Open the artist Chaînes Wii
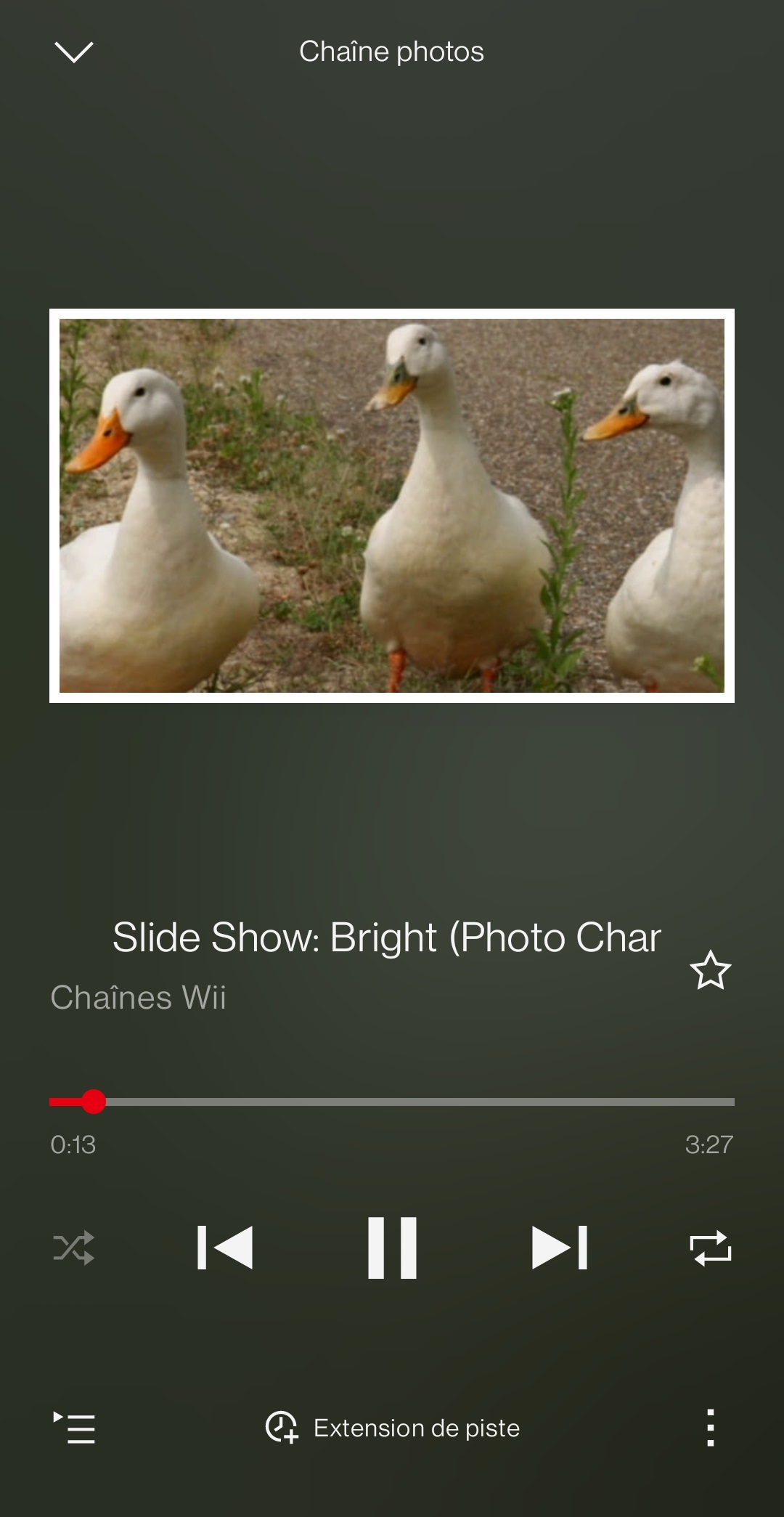 click(138, 998)
